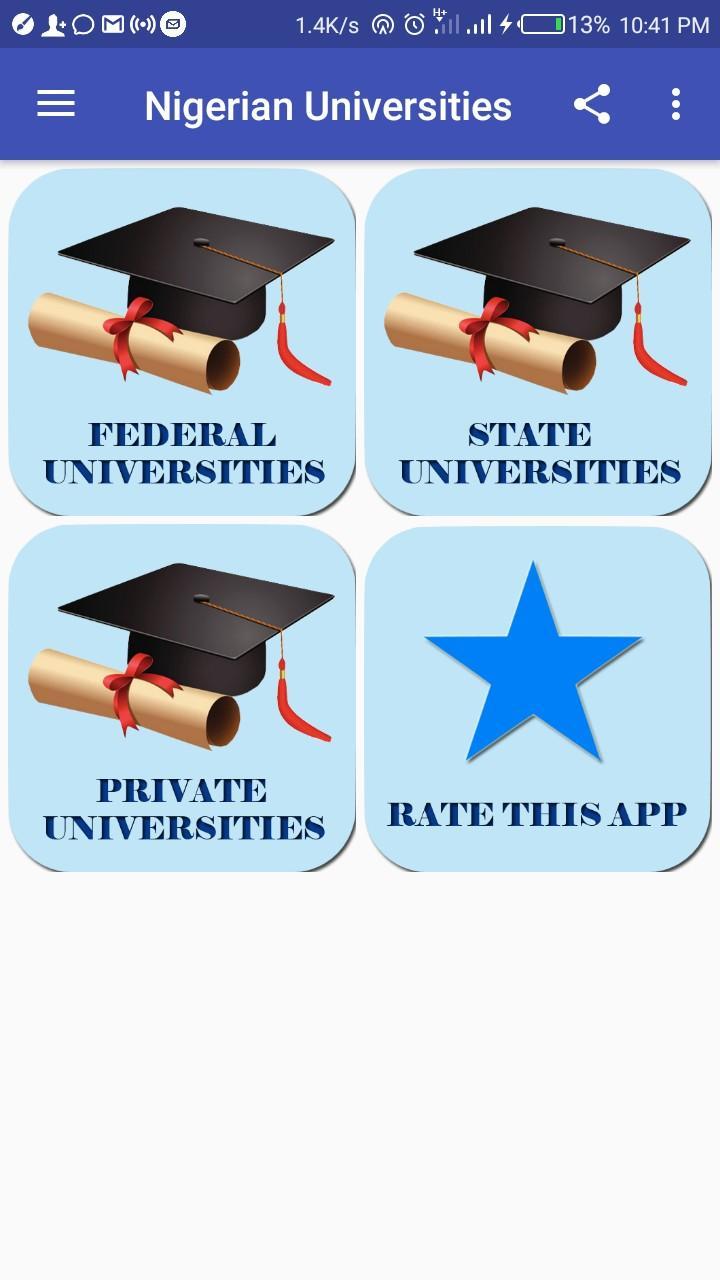Screen dimensions: 720x1280
Task: Share the Nigerian Universities app
Action: [592, 104]
